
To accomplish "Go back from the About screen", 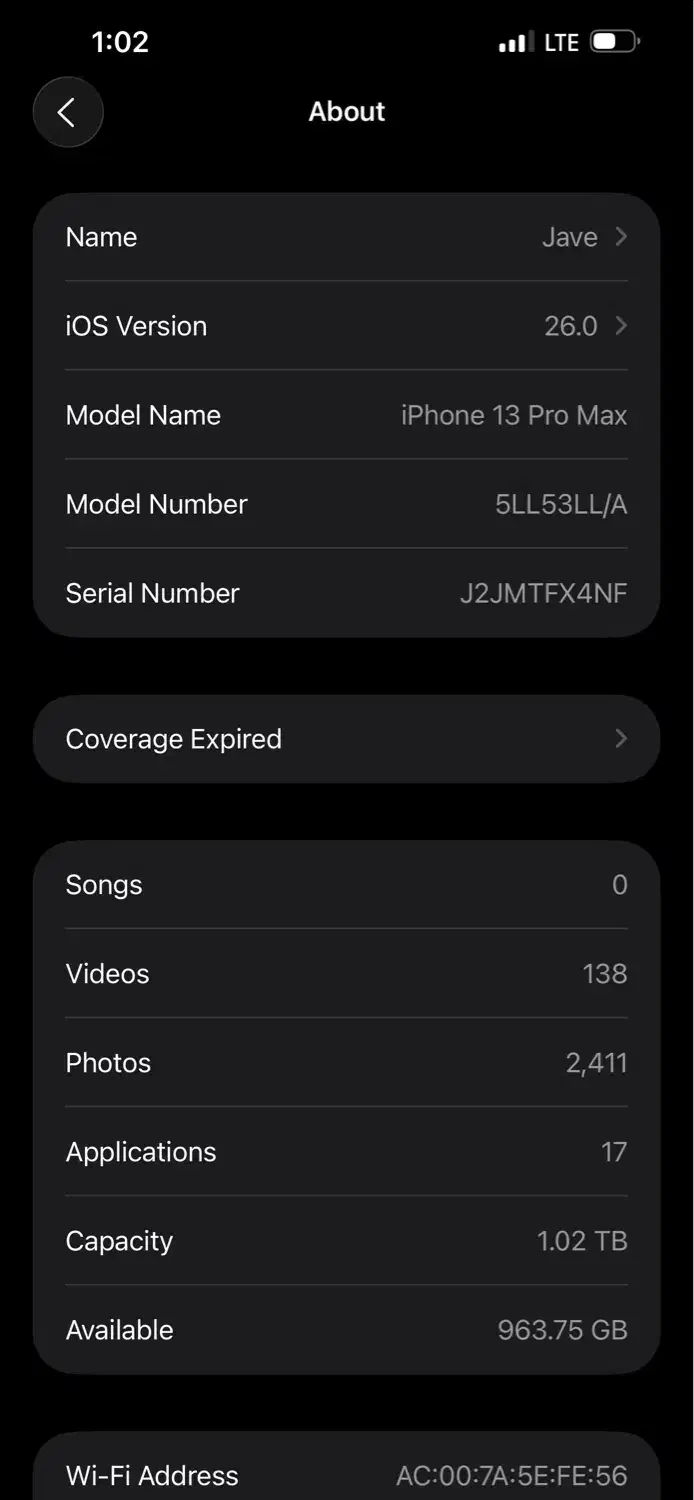I will (67, 112).
